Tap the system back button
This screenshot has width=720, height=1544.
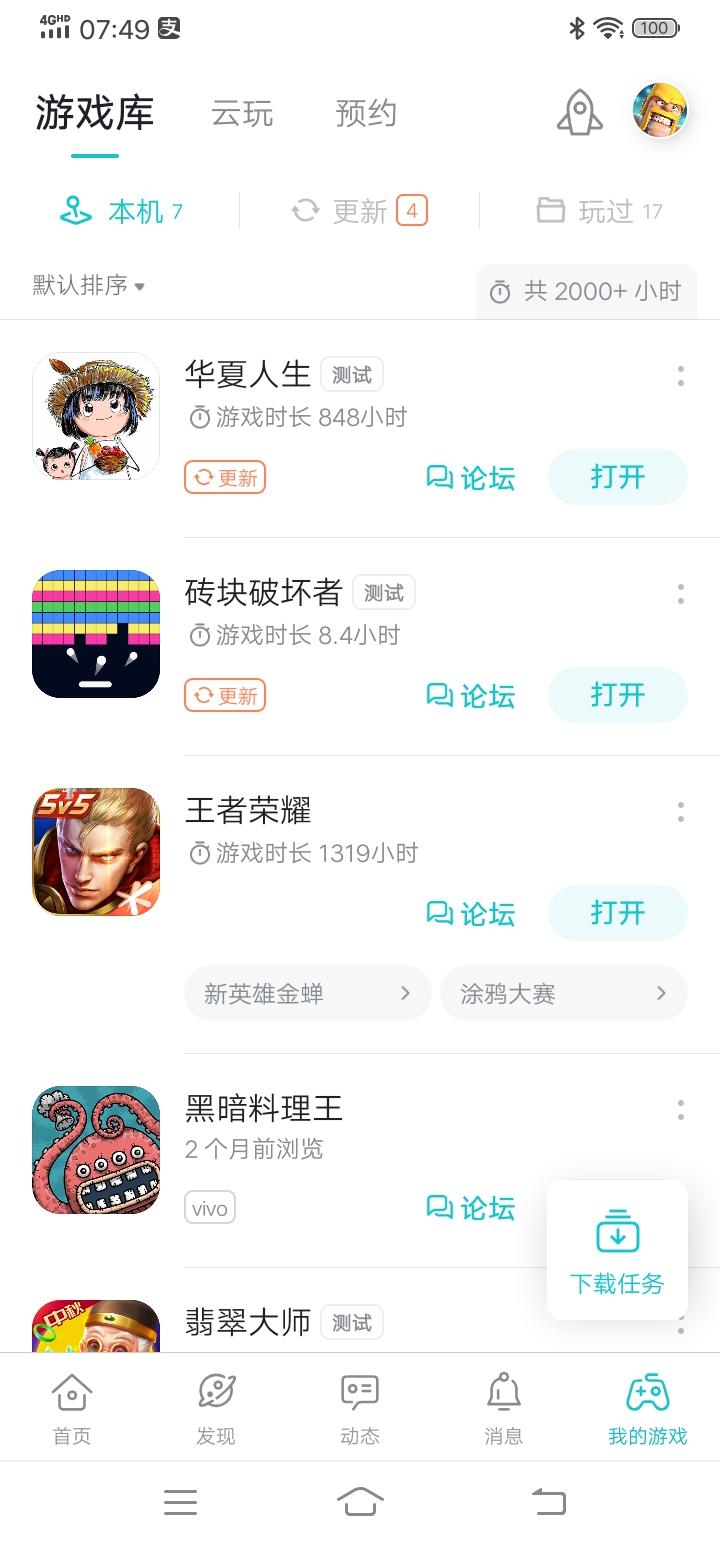point(548,1501)
